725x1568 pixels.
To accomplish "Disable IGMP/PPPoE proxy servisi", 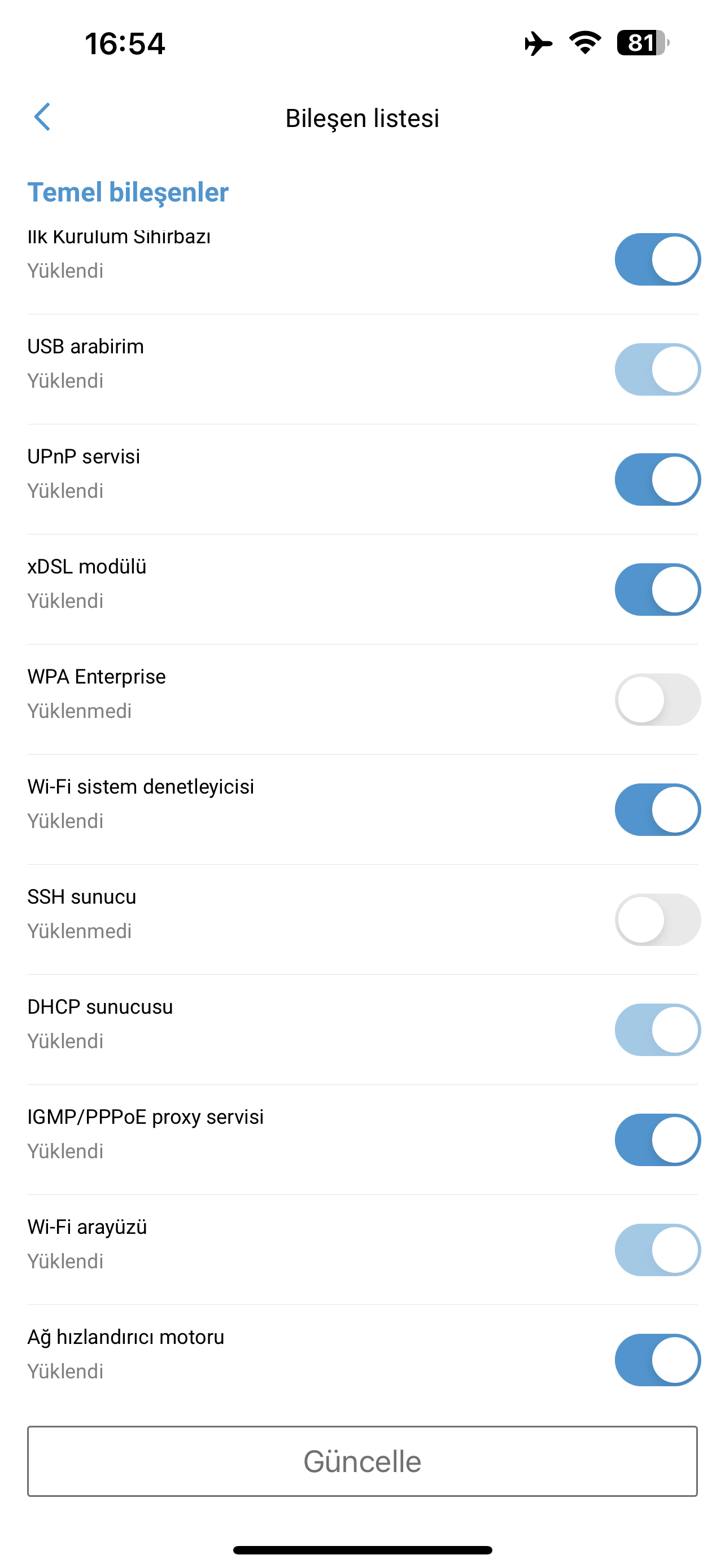I will (657, 1140).
